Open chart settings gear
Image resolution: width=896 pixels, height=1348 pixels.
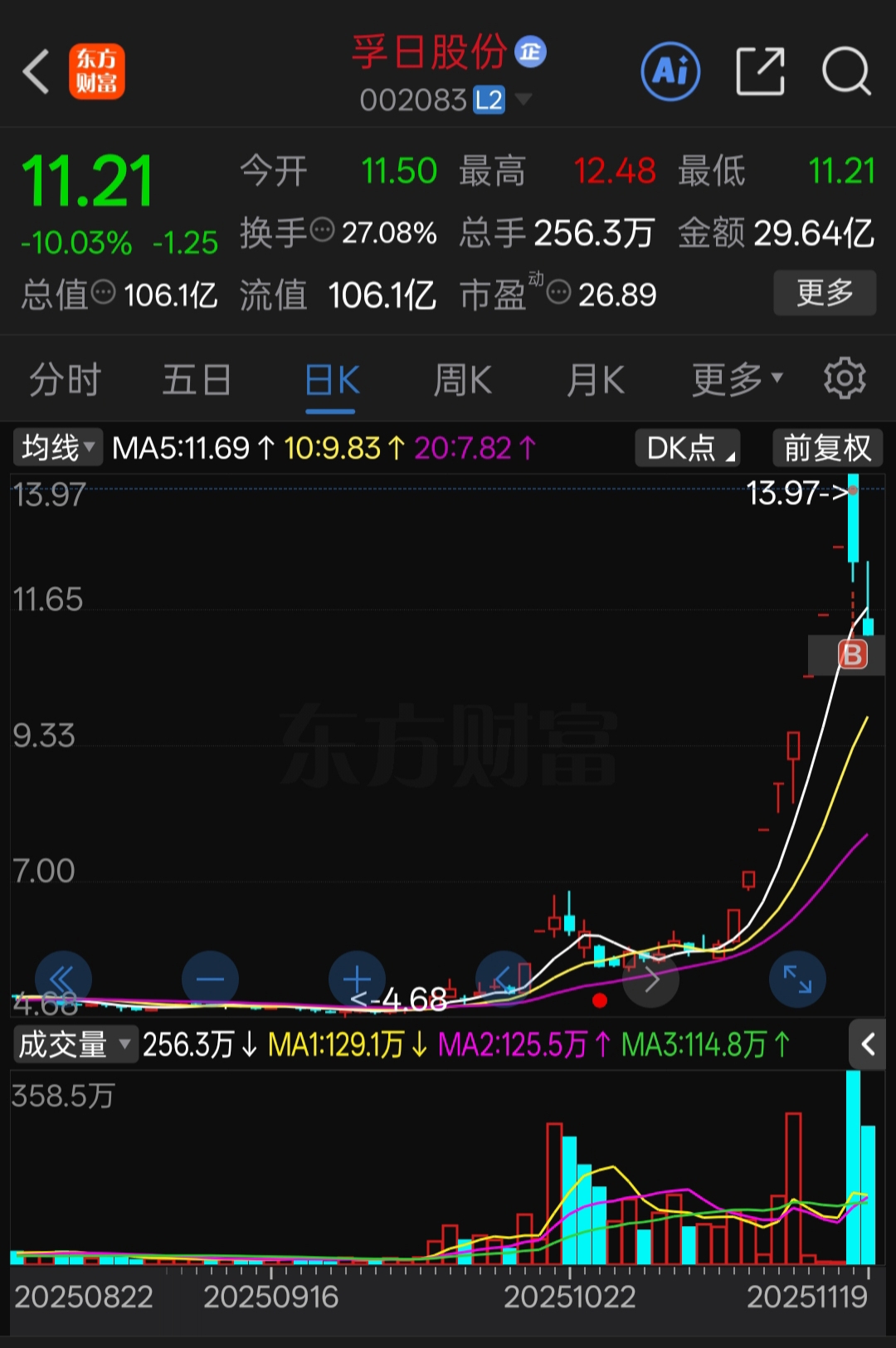click(845, 379)
